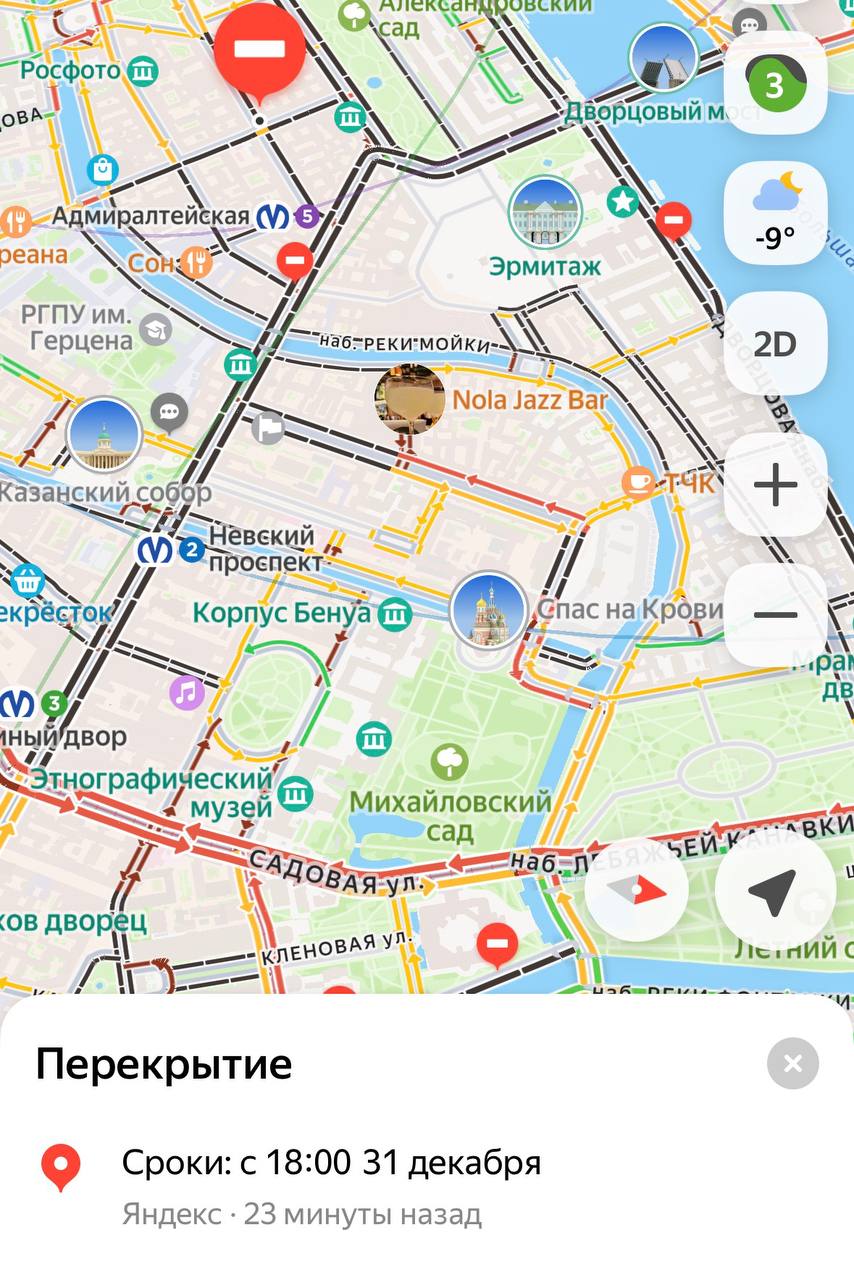Screen dimensions: 854x1280
Task: Open the Эрмитаж place marker
Action: [x=545, y=212]
